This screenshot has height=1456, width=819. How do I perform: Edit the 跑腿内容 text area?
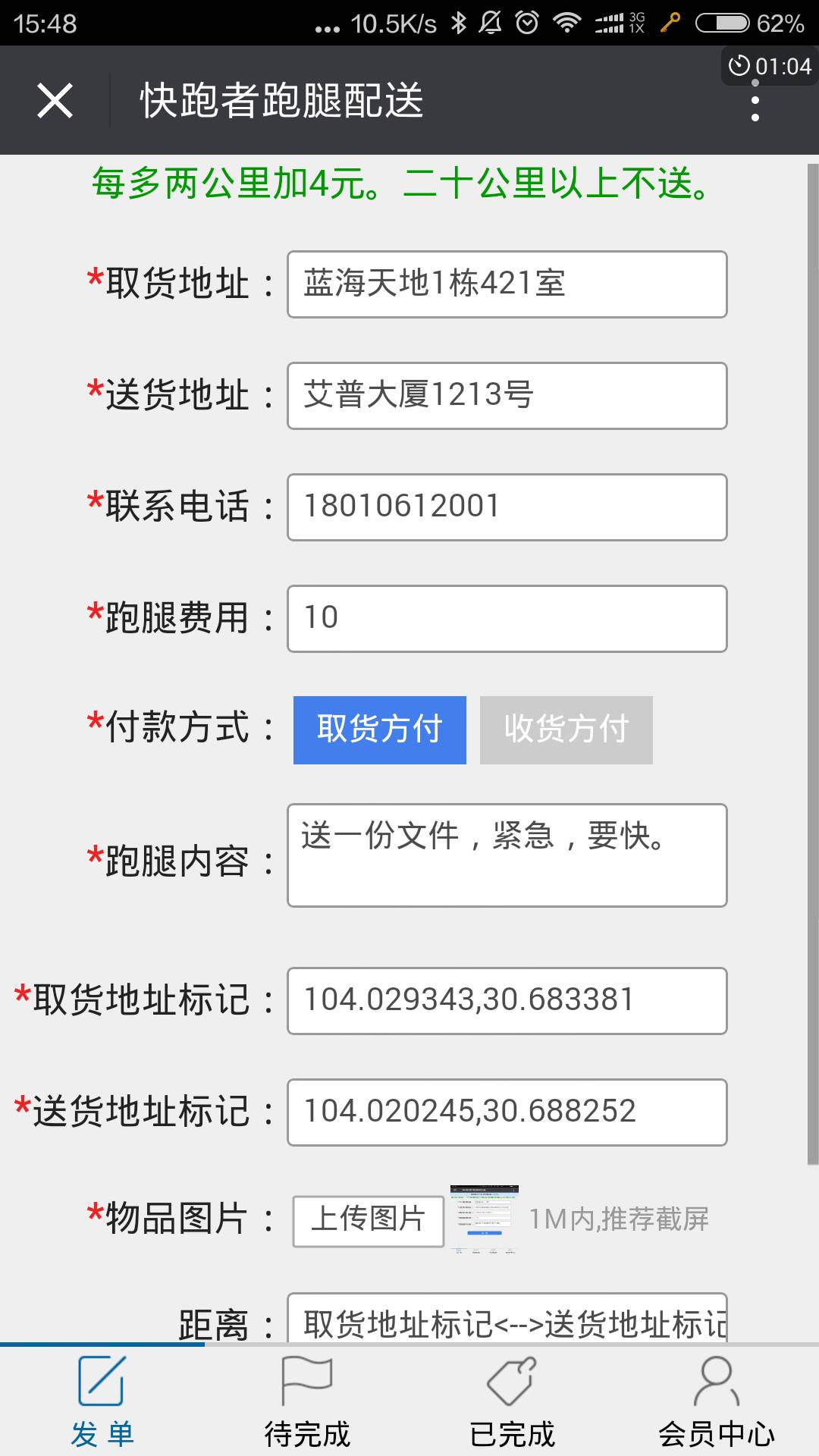[x=507, y=855]
